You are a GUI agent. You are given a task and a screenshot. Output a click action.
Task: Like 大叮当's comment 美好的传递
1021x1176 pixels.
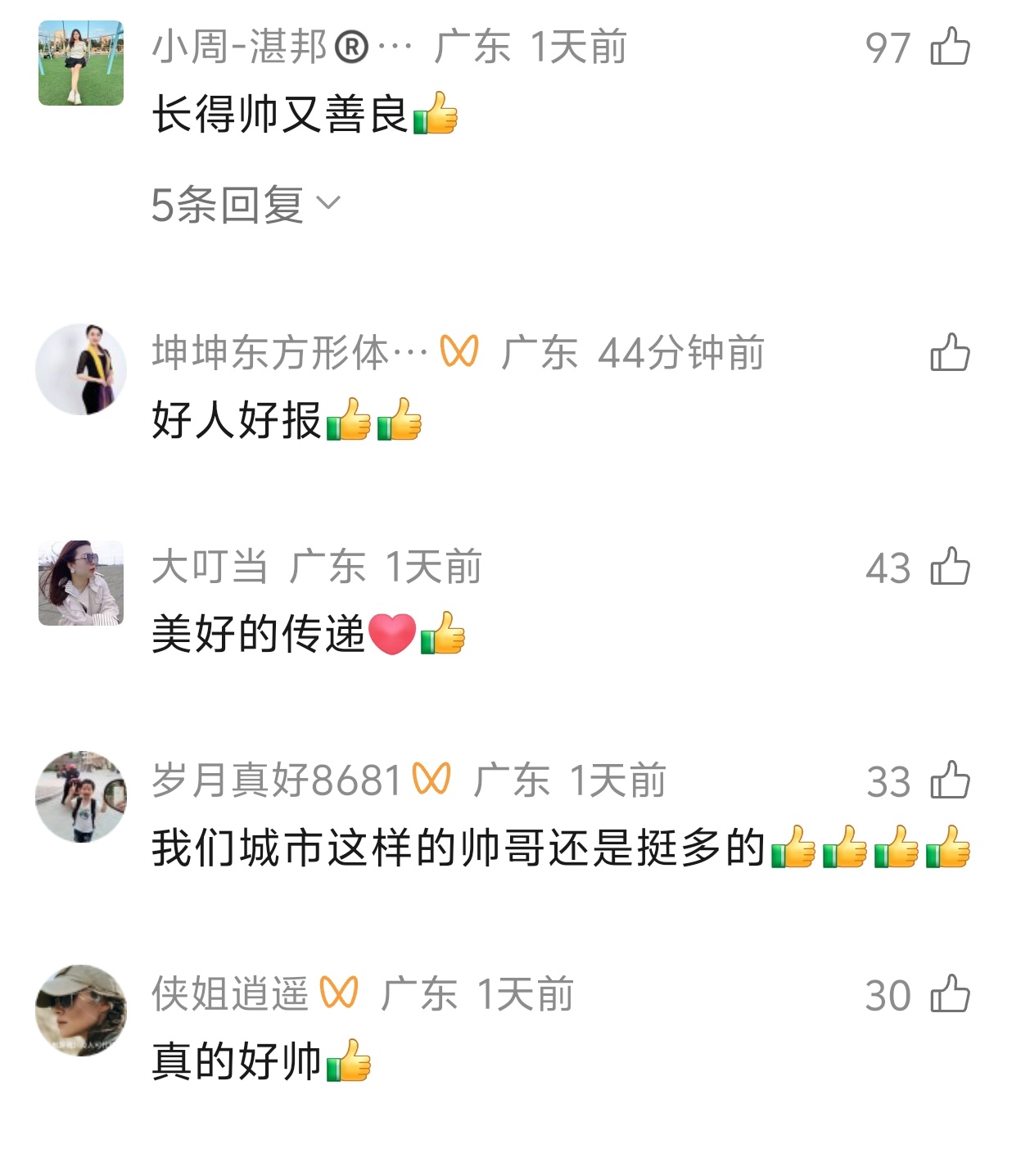[950, 567]
